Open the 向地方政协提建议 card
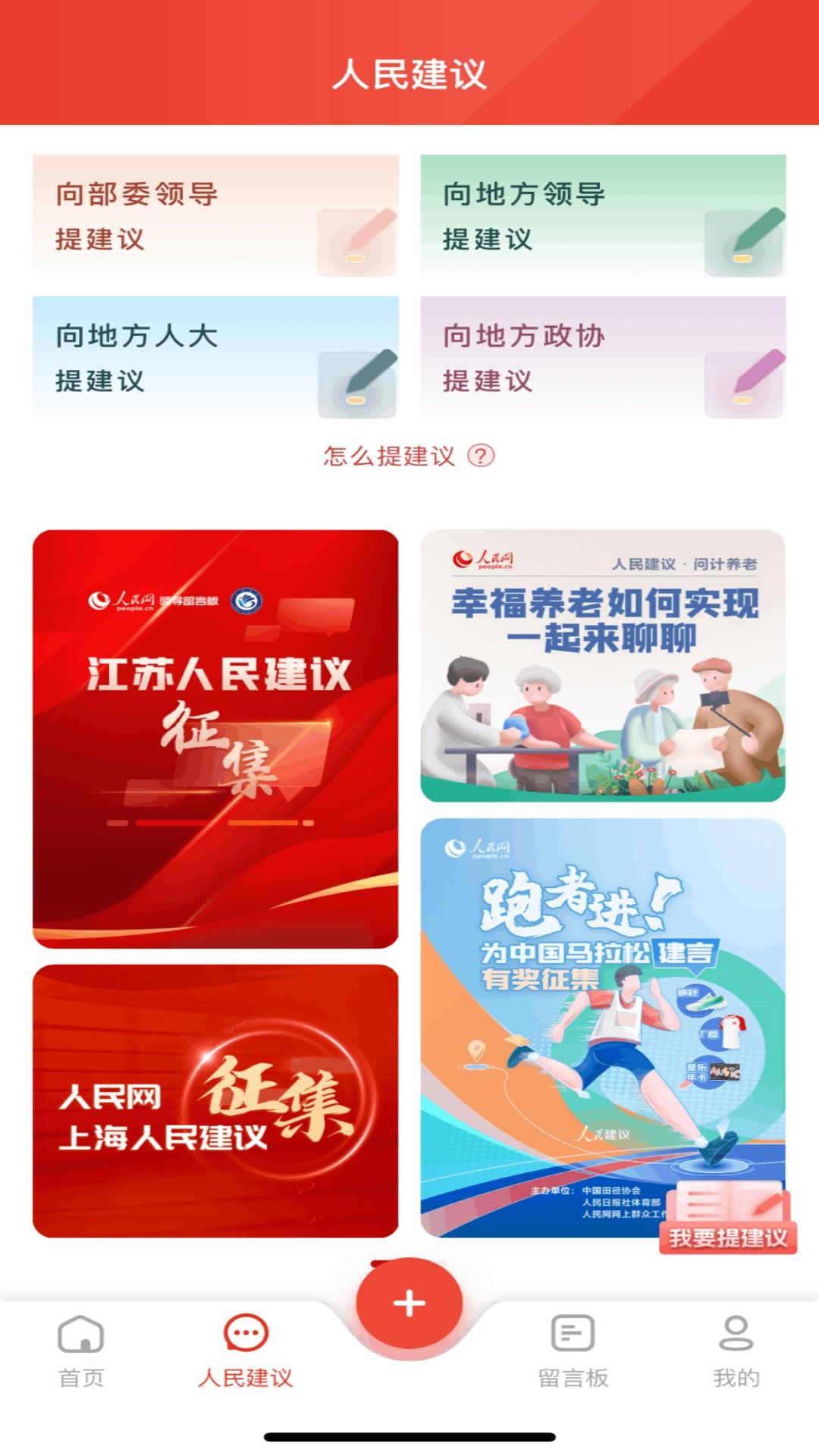Viewport: 819px width, 1456px height. 603,356
